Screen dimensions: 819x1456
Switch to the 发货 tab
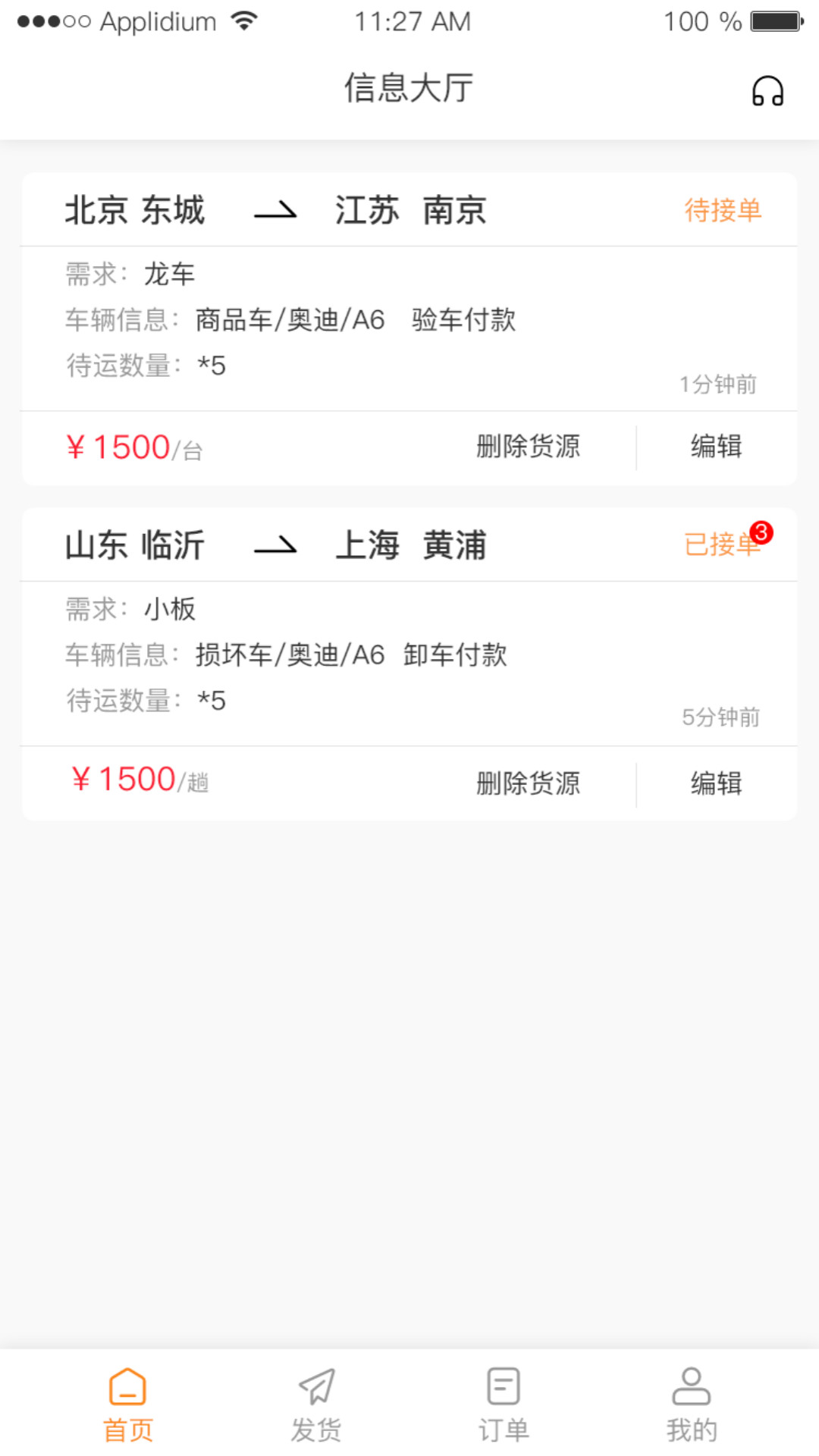click(316, 1403)
